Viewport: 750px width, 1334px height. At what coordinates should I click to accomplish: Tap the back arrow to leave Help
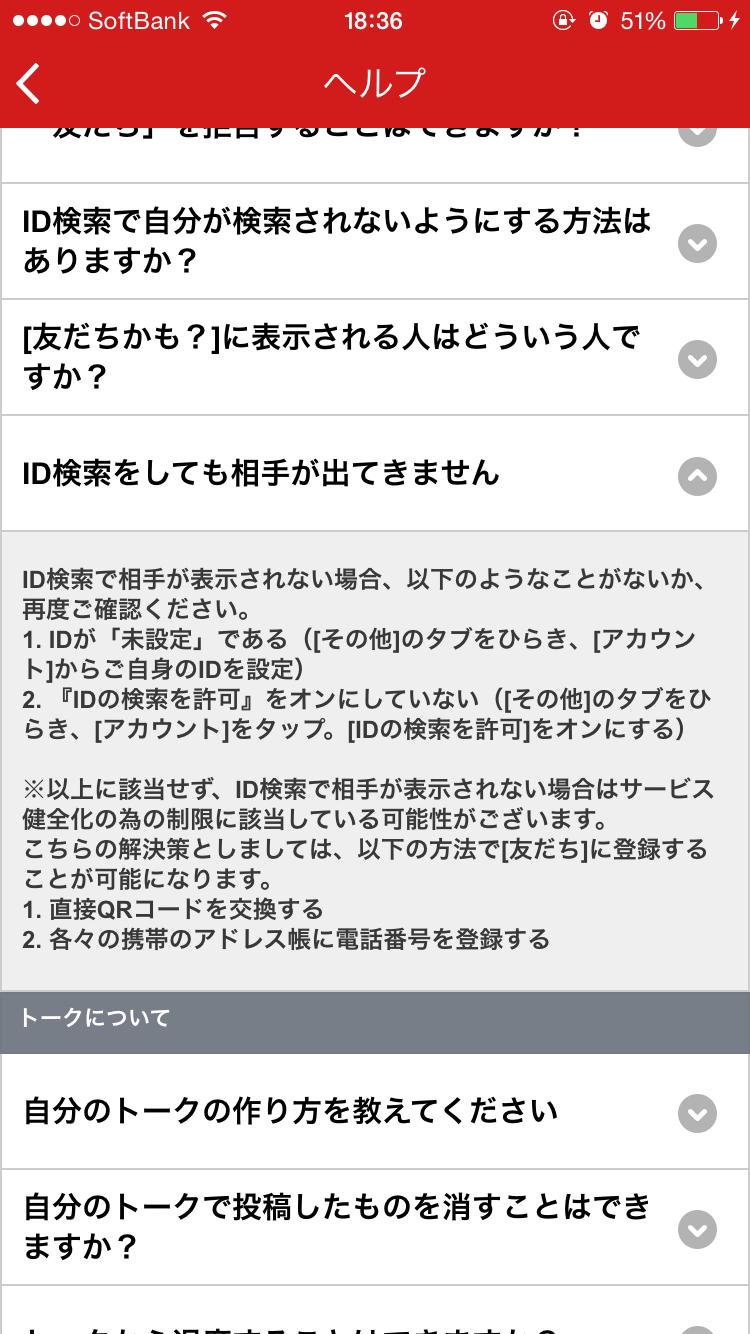point(27,84)
